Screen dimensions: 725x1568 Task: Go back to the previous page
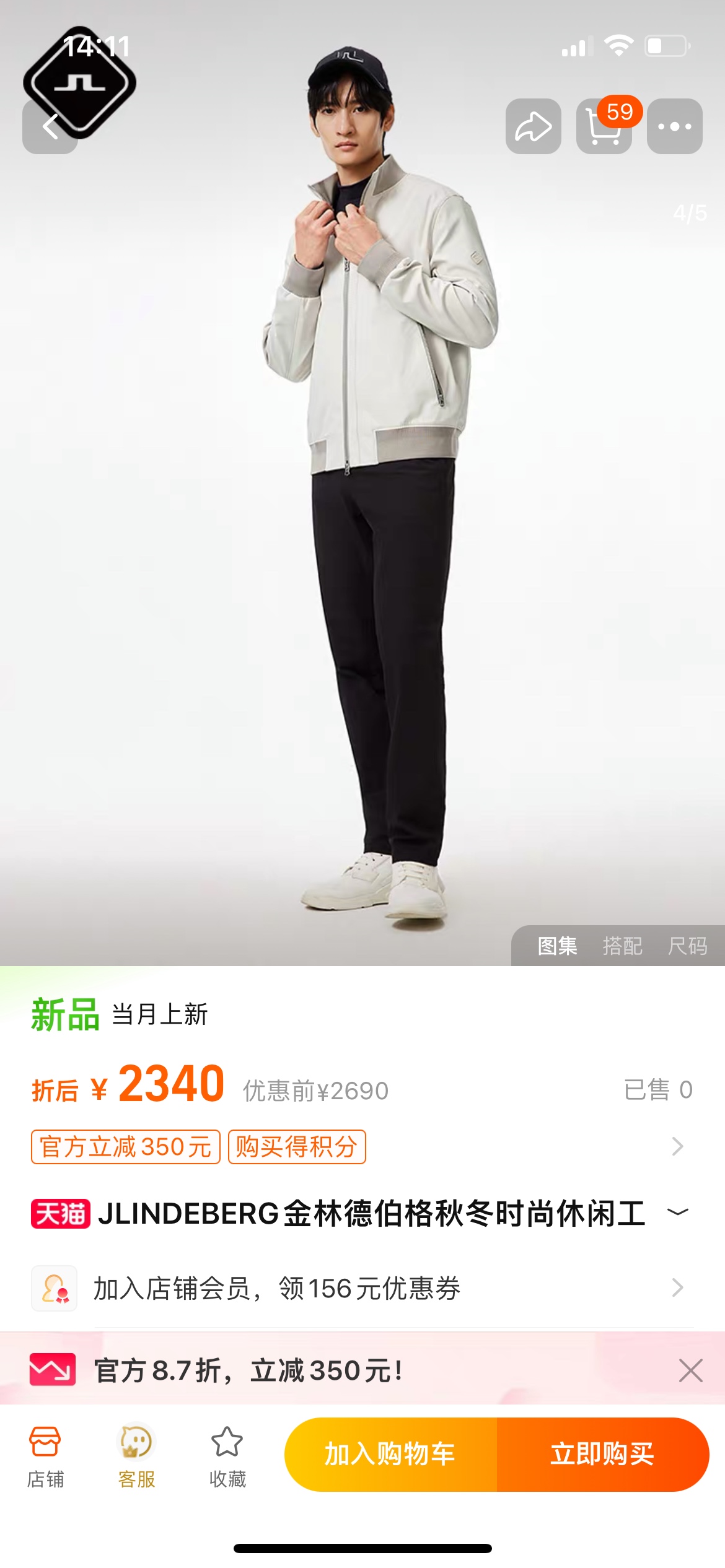point(50,127)
